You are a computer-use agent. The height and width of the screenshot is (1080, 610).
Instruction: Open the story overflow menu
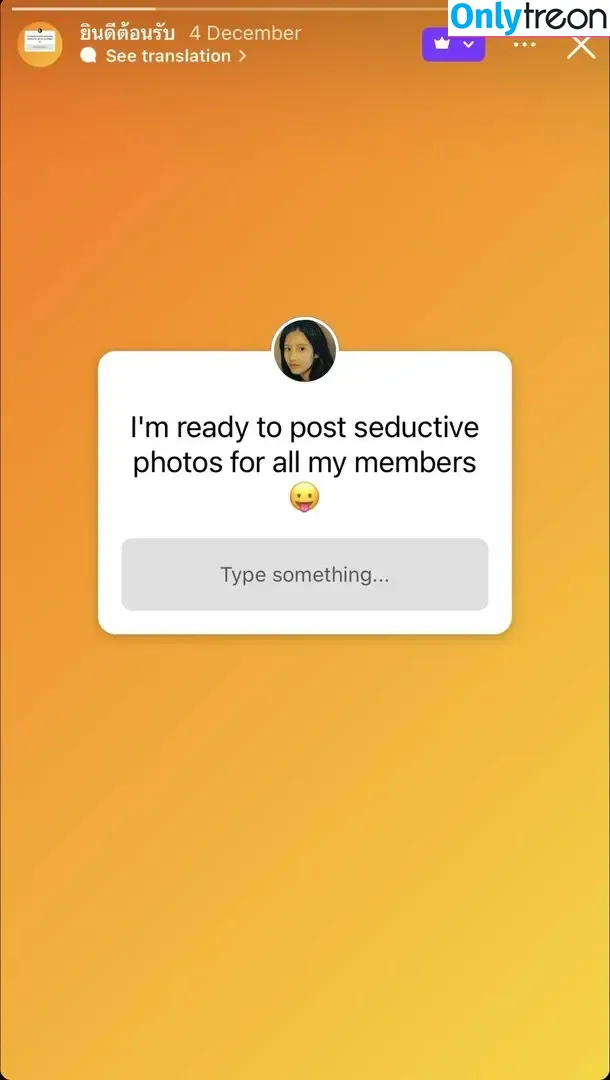[524, 45]
